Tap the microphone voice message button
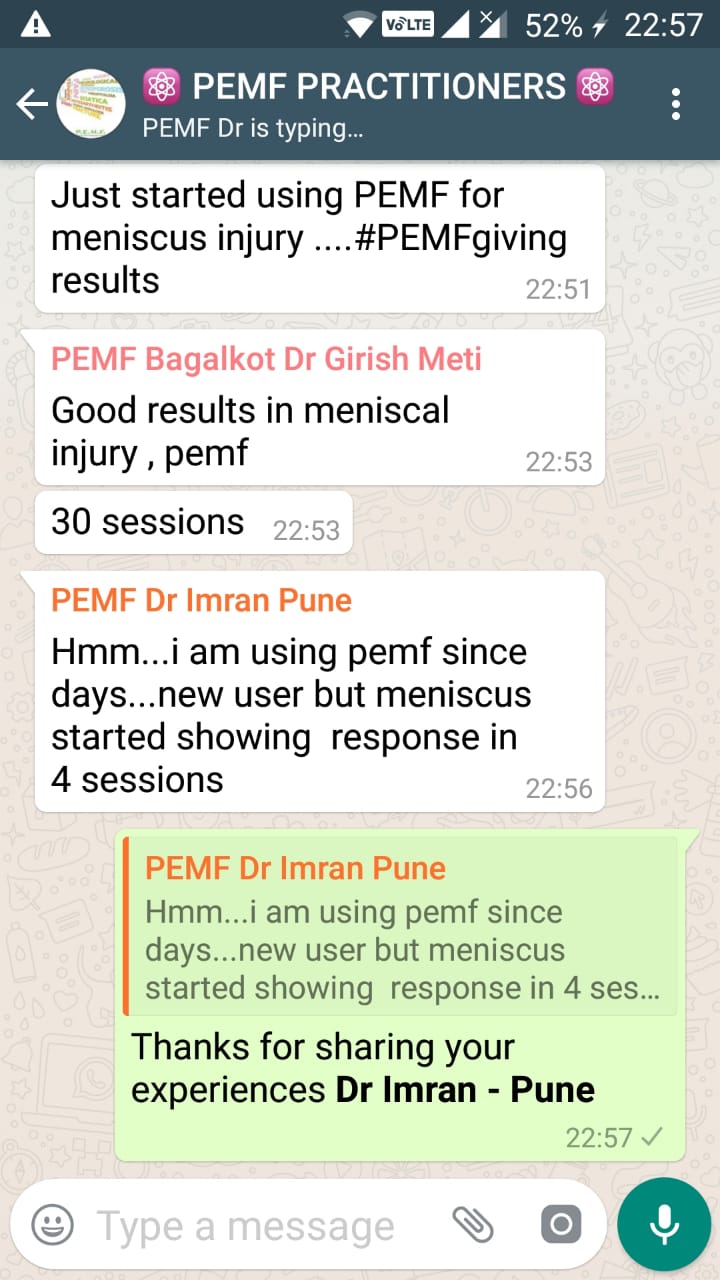This screenshot has width=720, height=1280. click(664, 1224)
